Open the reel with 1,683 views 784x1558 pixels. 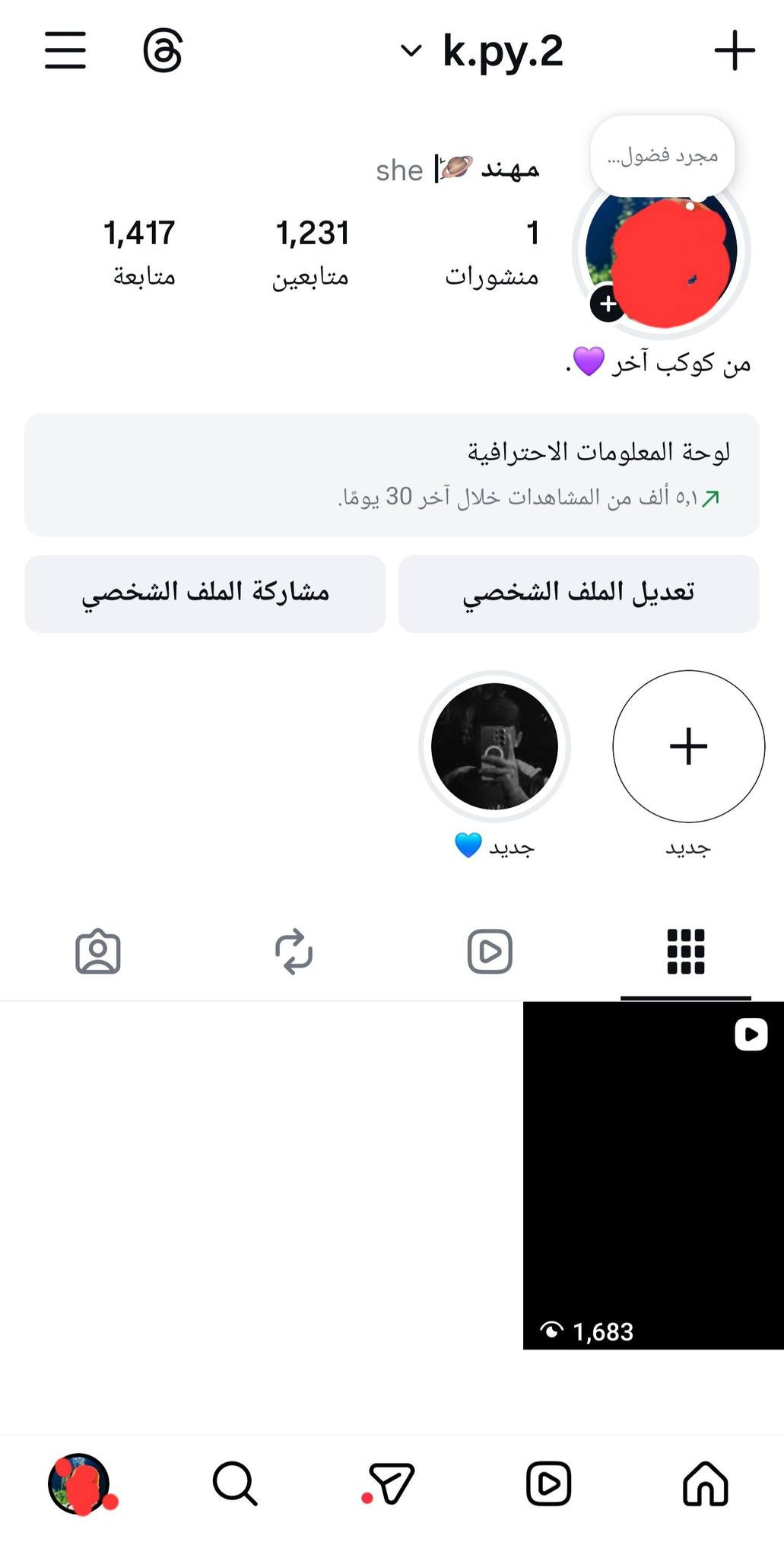(x=653, y=1175)
